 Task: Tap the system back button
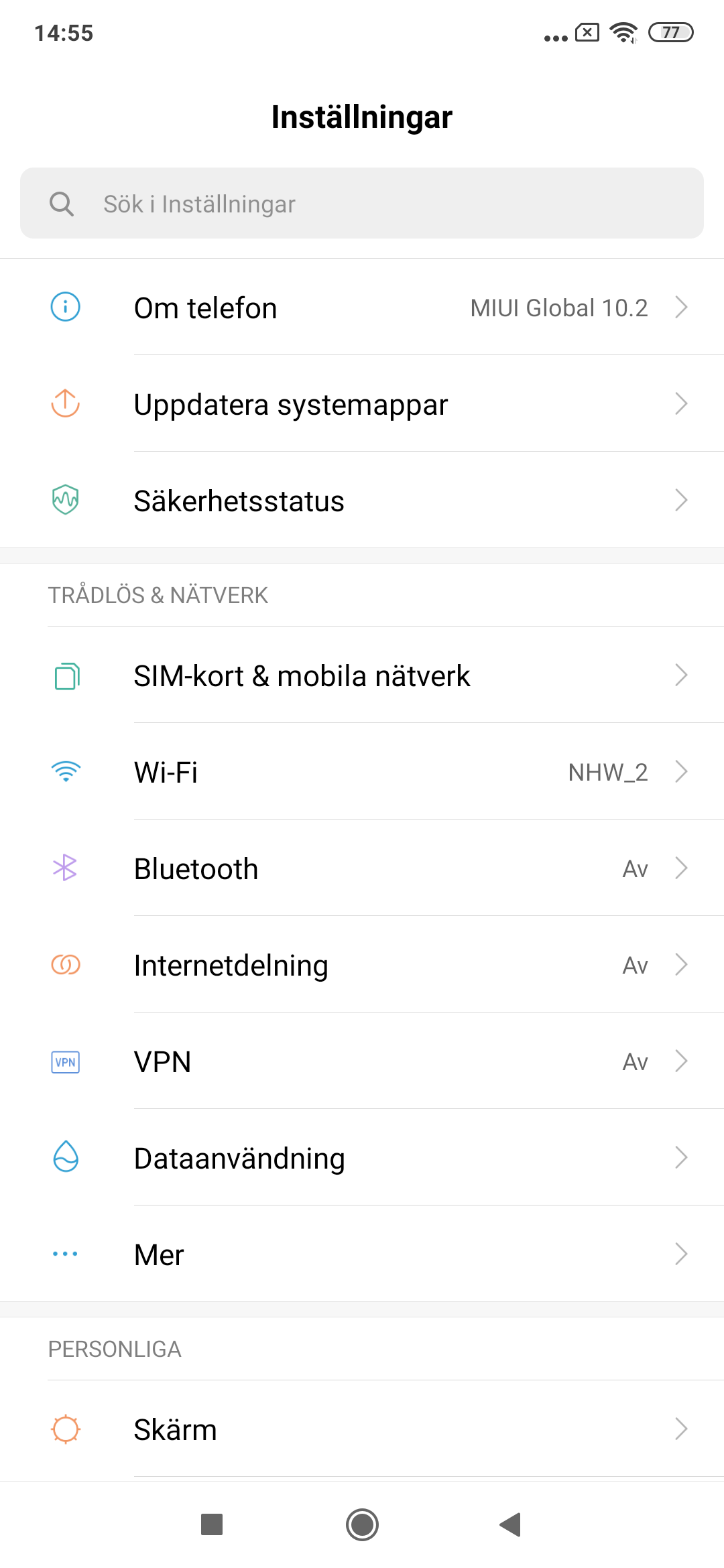[511, 1524]
